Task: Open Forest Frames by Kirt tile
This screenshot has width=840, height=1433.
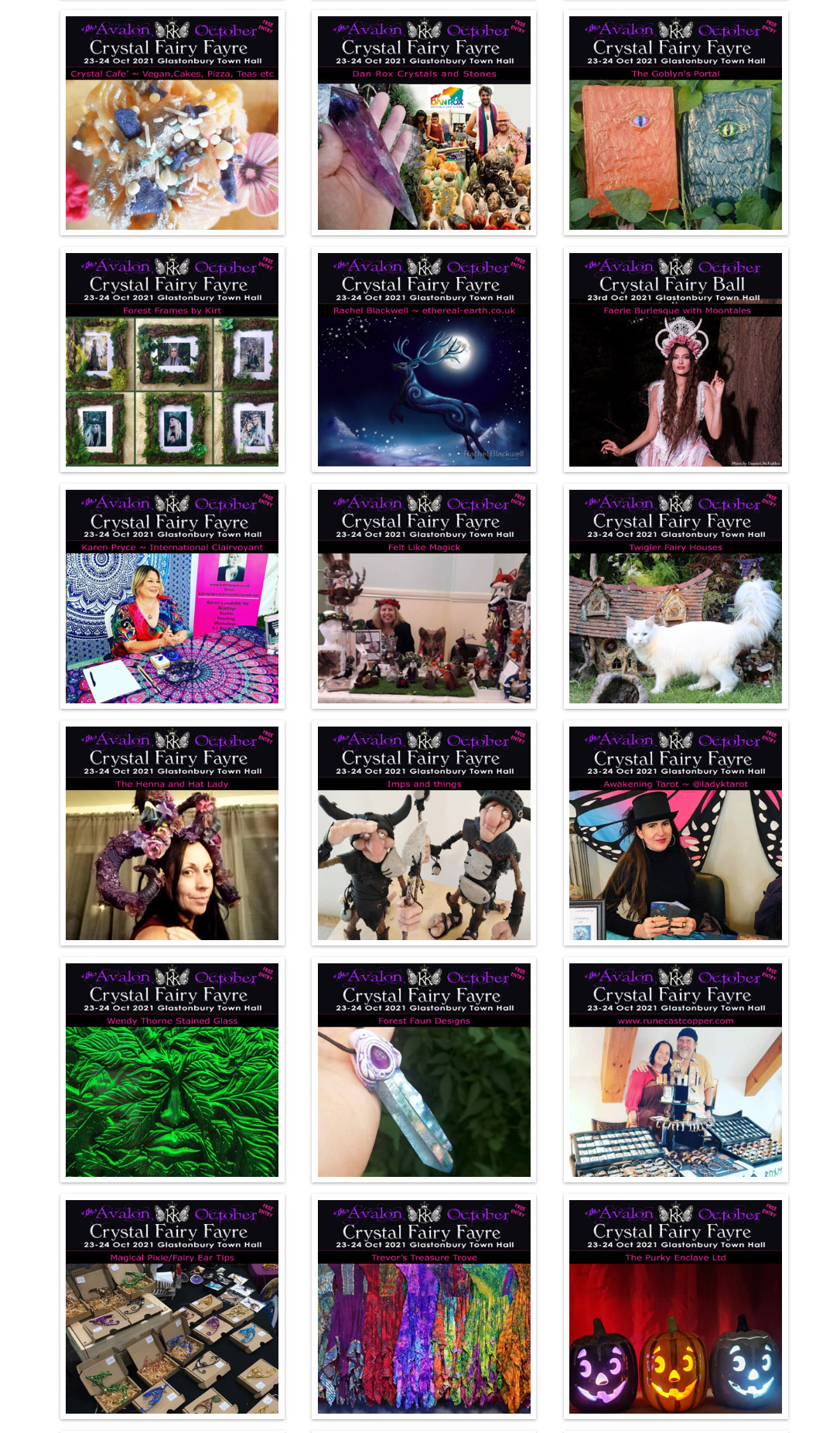Action: pos(172,361)
